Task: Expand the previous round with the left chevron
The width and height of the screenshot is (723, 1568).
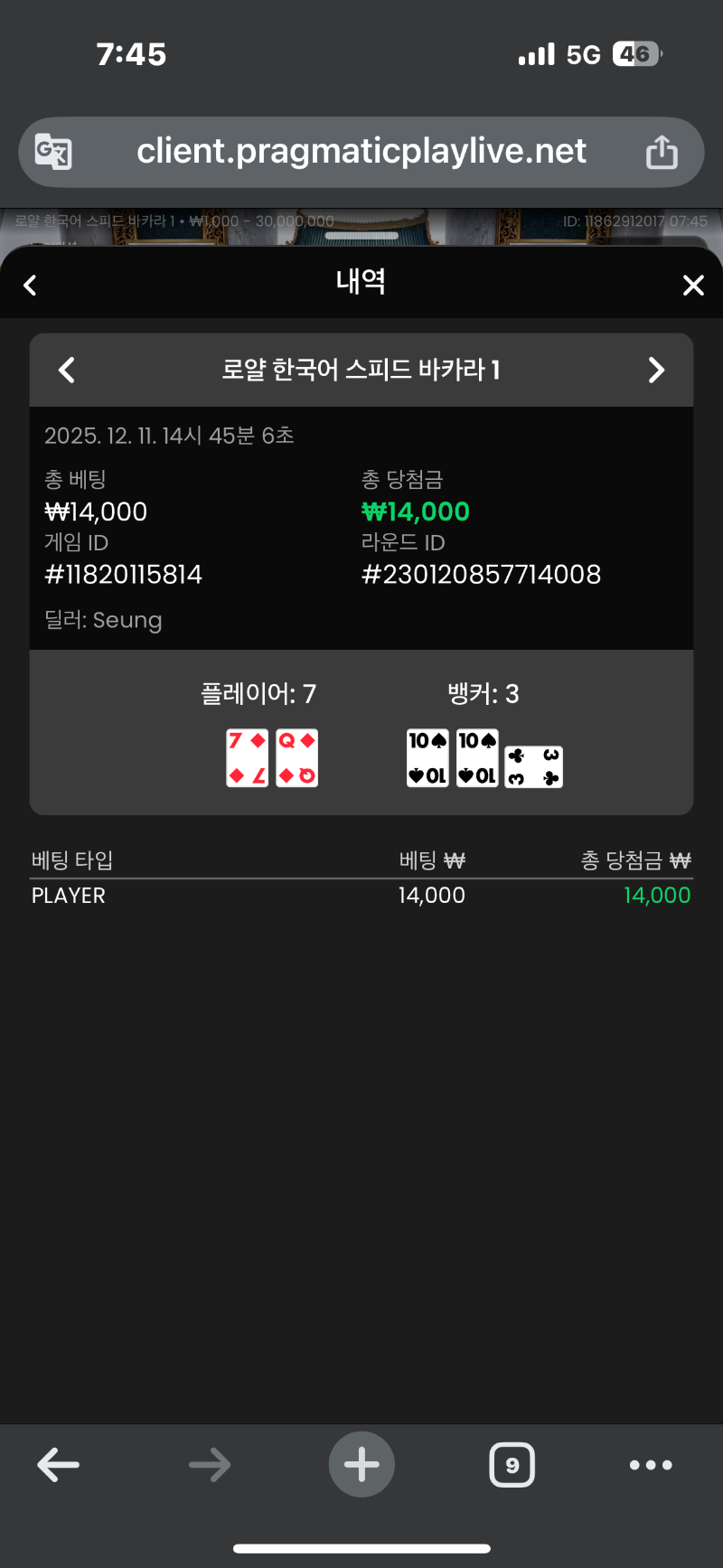Action: 67,370
